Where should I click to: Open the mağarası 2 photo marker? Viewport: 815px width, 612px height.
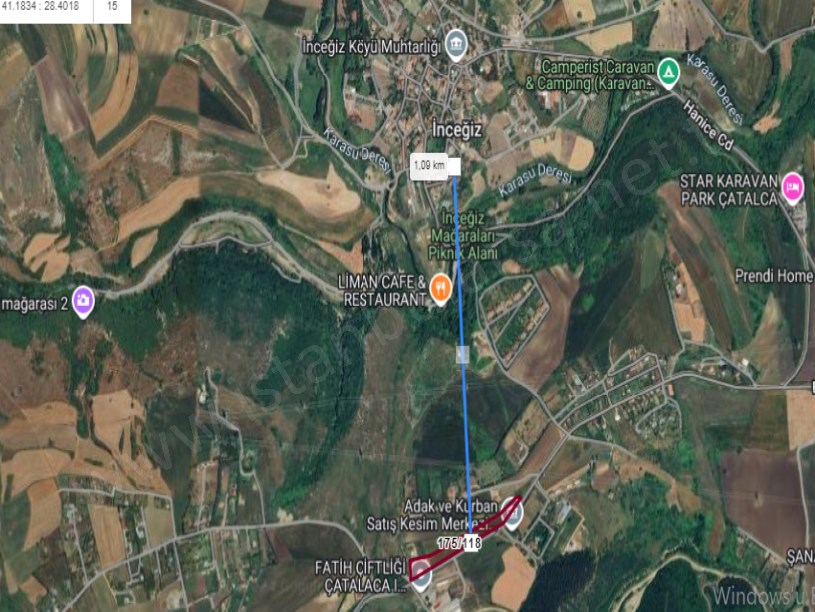[x=83, y=301]
